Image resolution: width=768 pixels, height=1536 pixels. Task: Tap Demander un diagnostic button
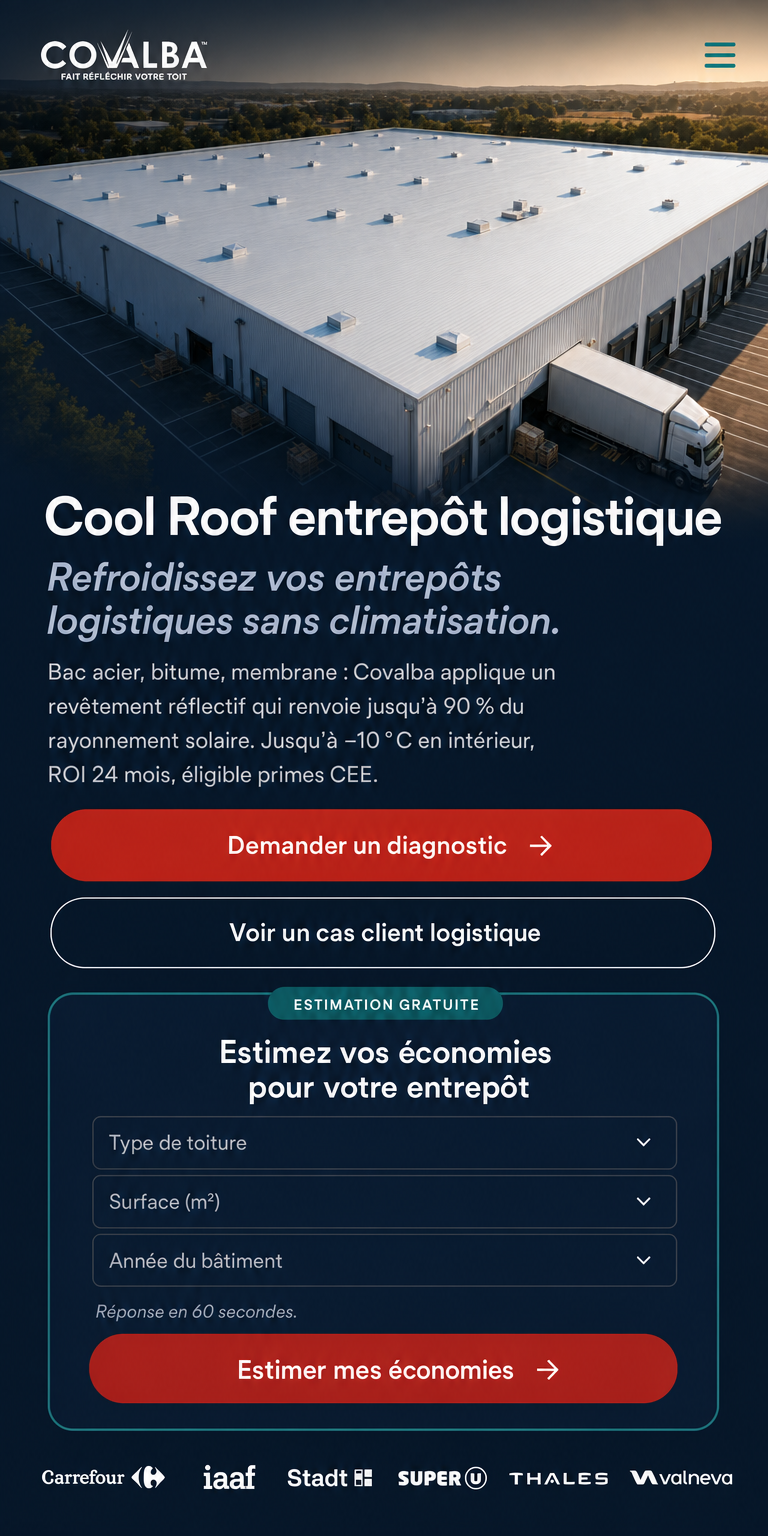click(381, 845)
